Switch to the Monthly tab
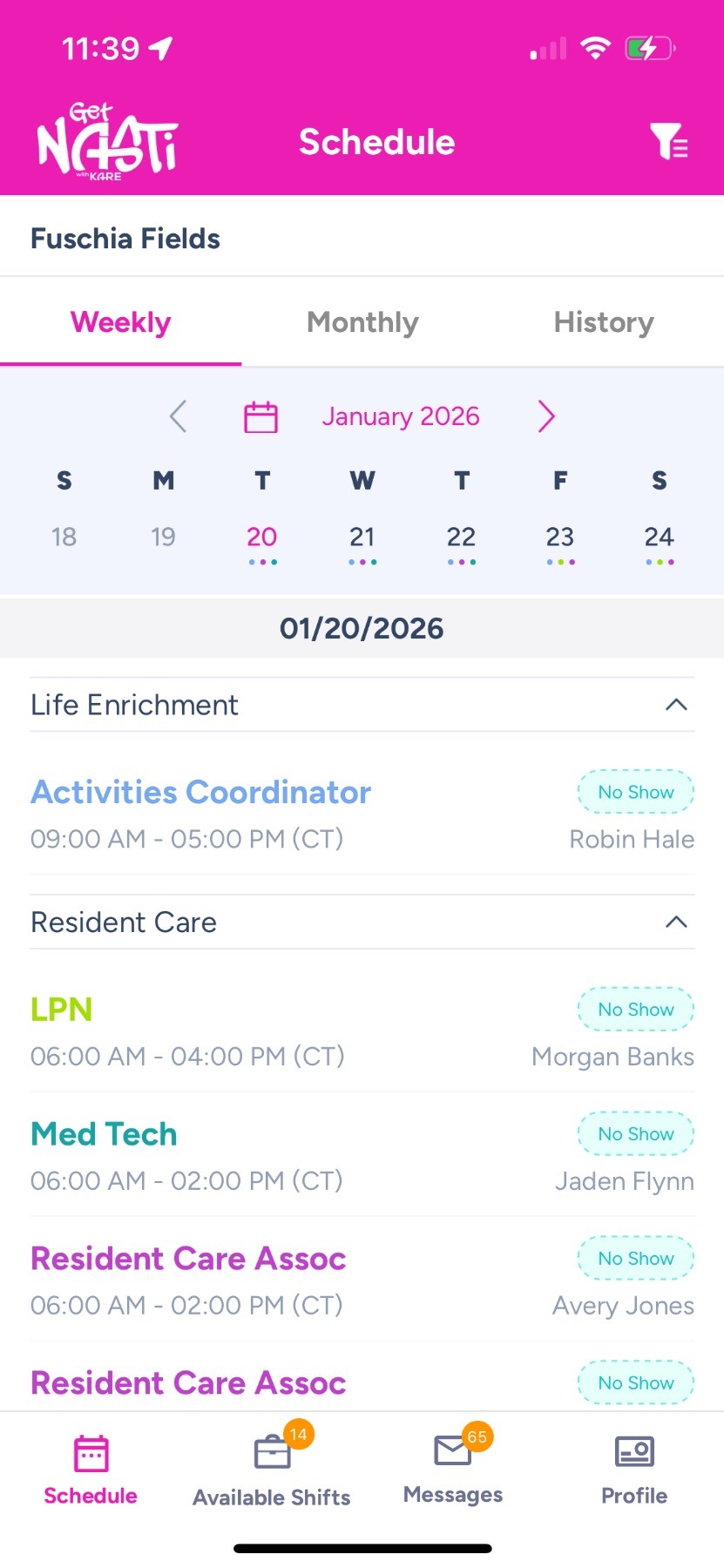The height and width of the screenshot is (1568, 724). (362, 322)
